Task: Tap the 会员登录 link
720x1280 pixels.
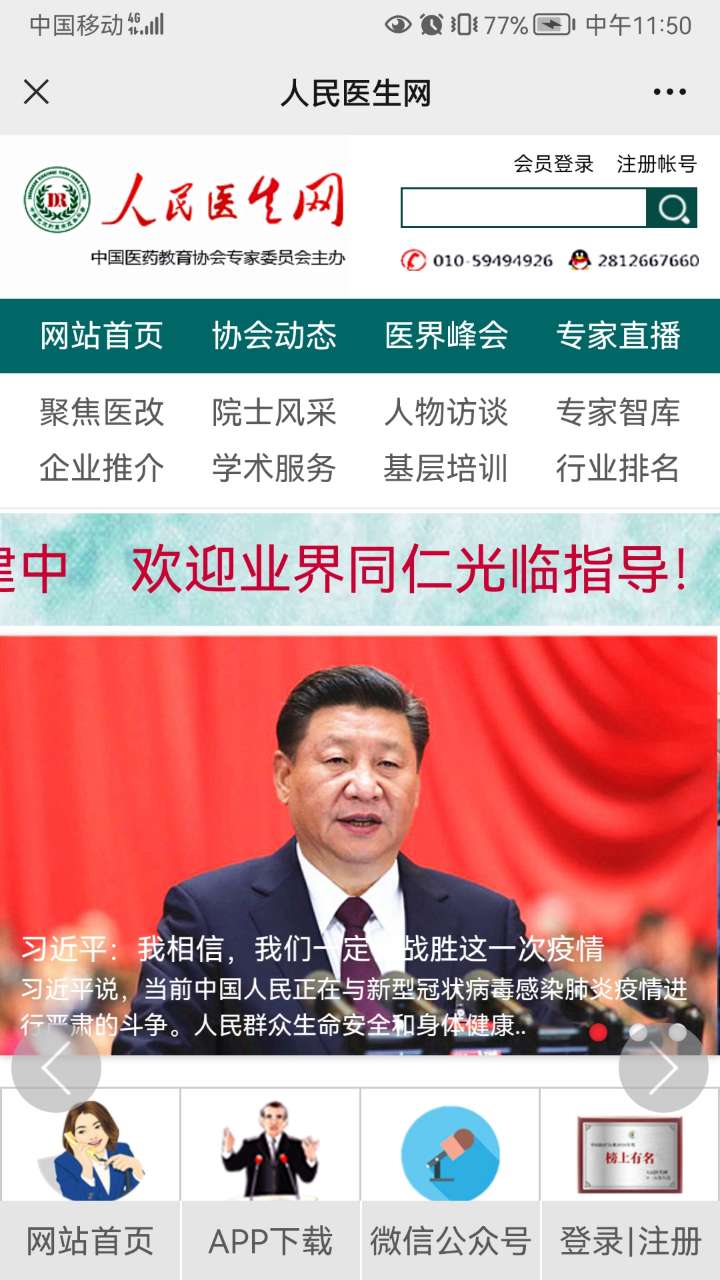Action: 553,164
